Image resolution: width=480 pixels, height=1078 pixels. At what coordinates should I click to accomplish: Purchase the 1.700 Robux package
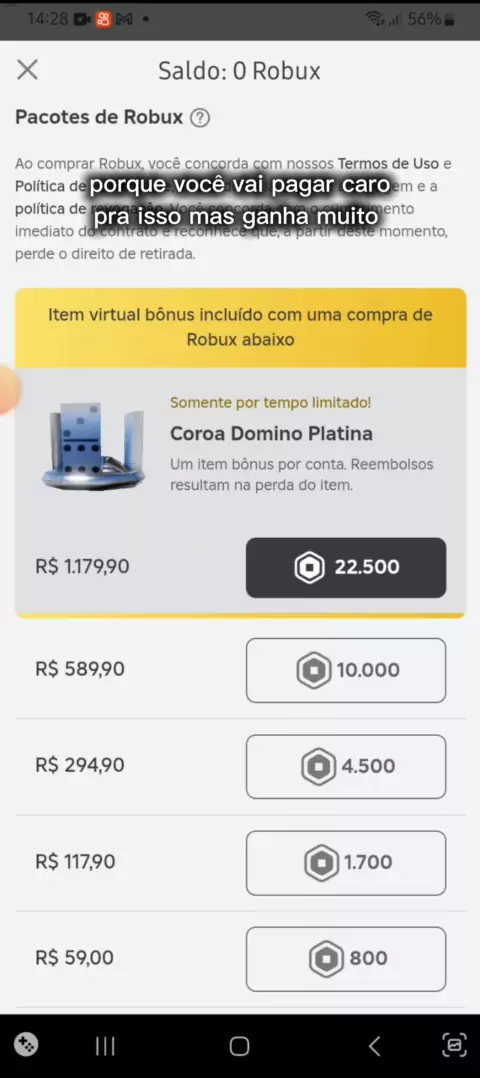[x=346, y=863]
